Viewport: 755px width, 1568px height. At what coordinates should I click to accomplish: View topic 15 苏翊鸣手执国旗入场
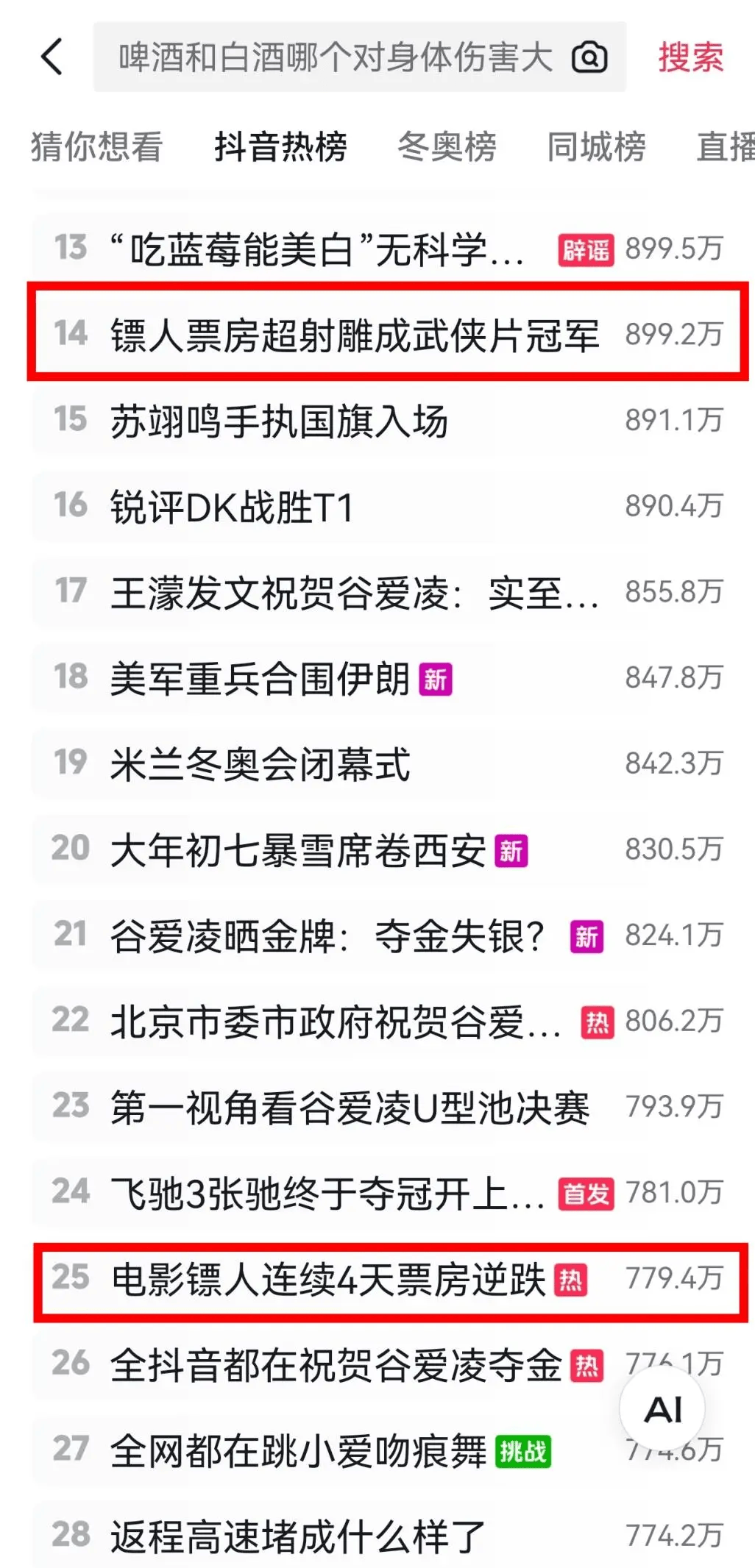(280, 421)
